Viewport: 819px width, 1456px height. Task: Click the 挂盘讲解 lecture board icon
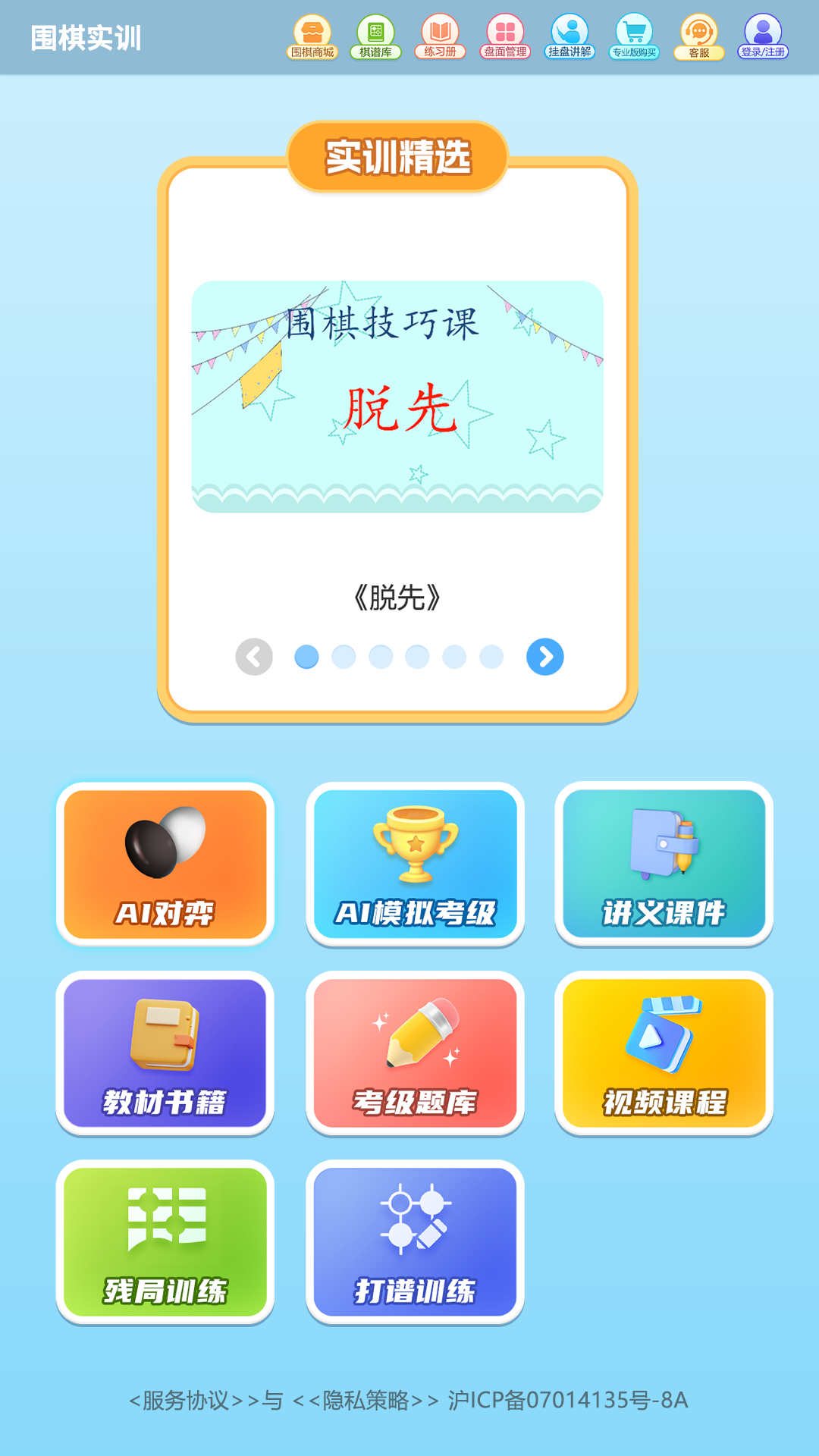point(570,36)
